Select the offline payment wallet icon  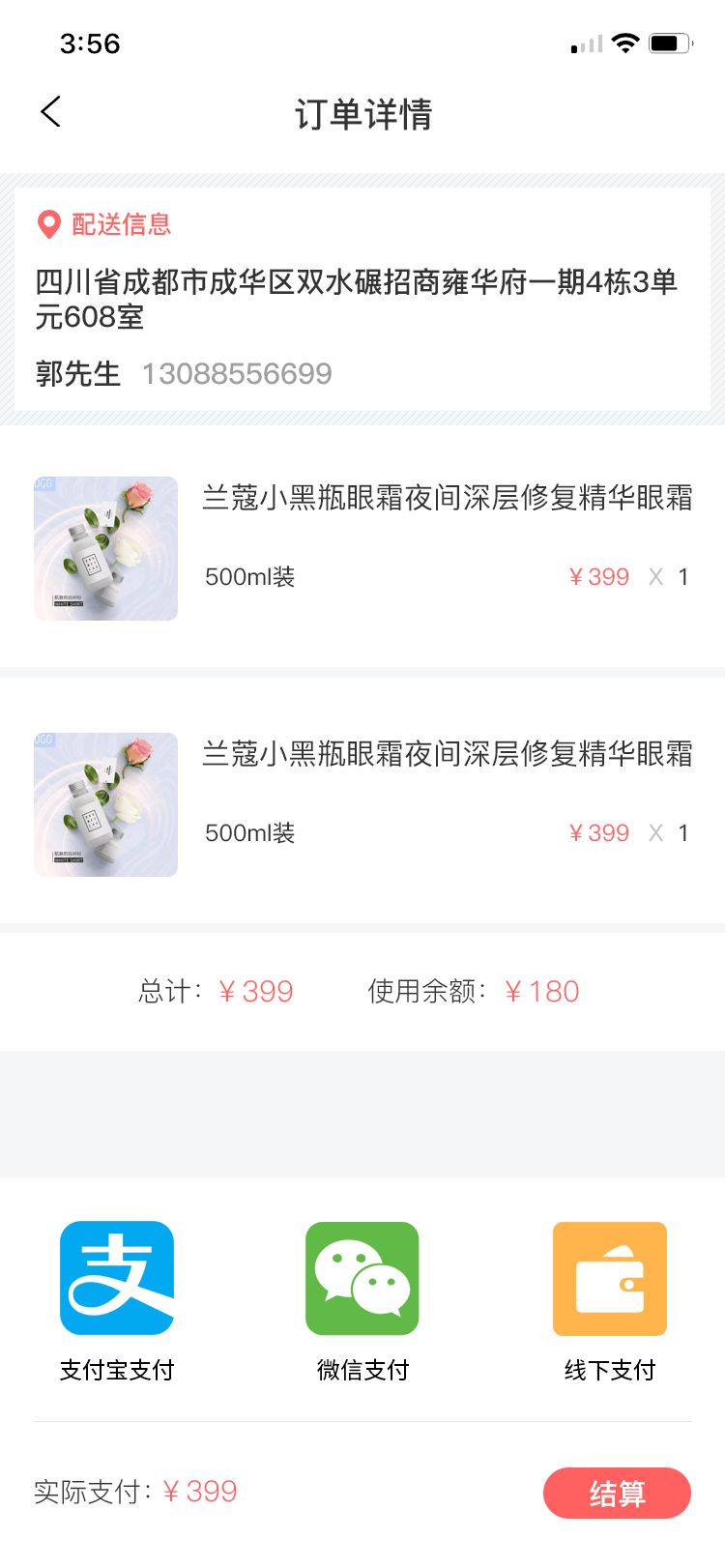609,1278
